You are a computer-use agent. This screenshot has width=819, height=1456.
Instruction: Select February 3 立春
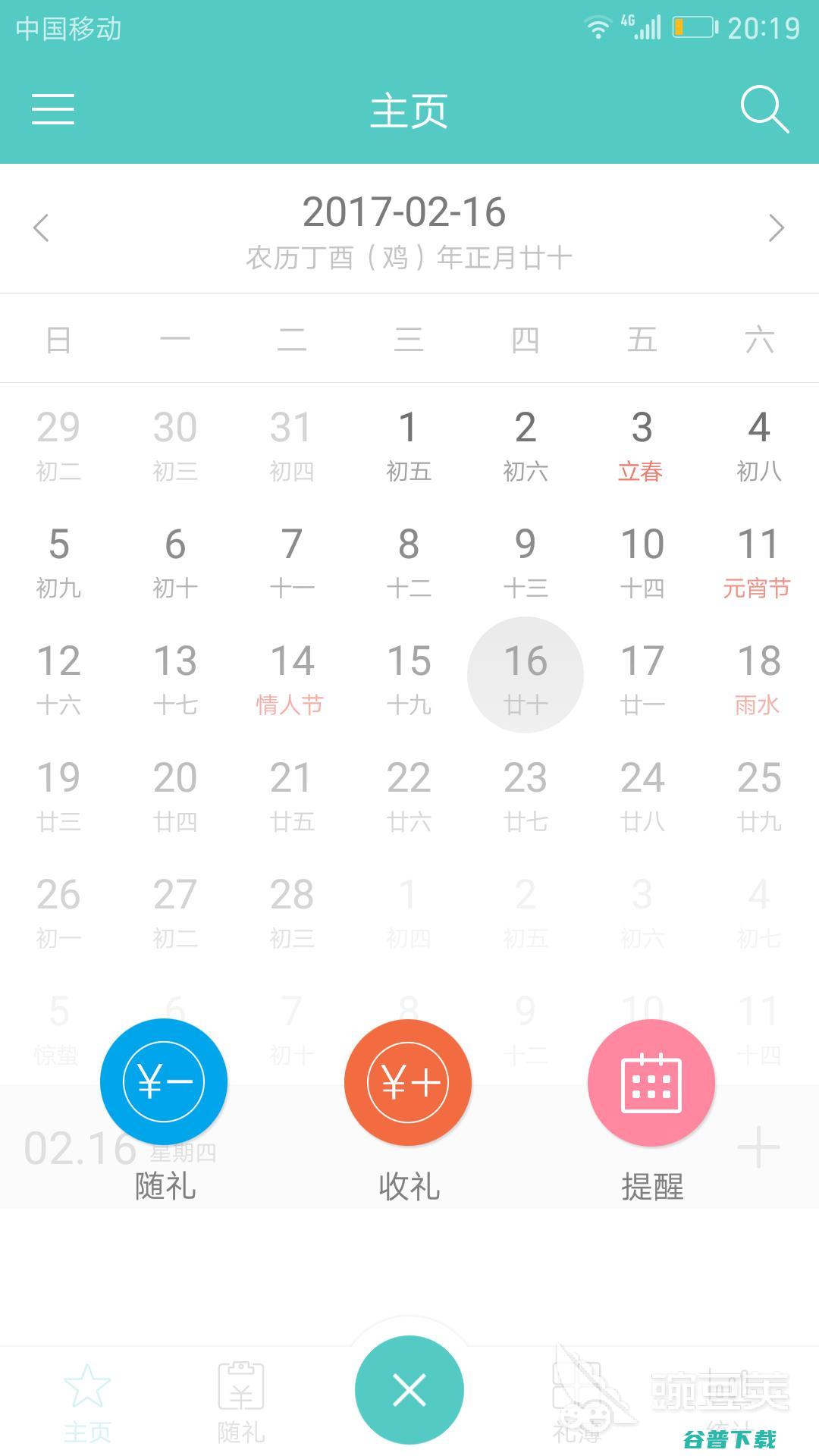click(x=642, y=443)
